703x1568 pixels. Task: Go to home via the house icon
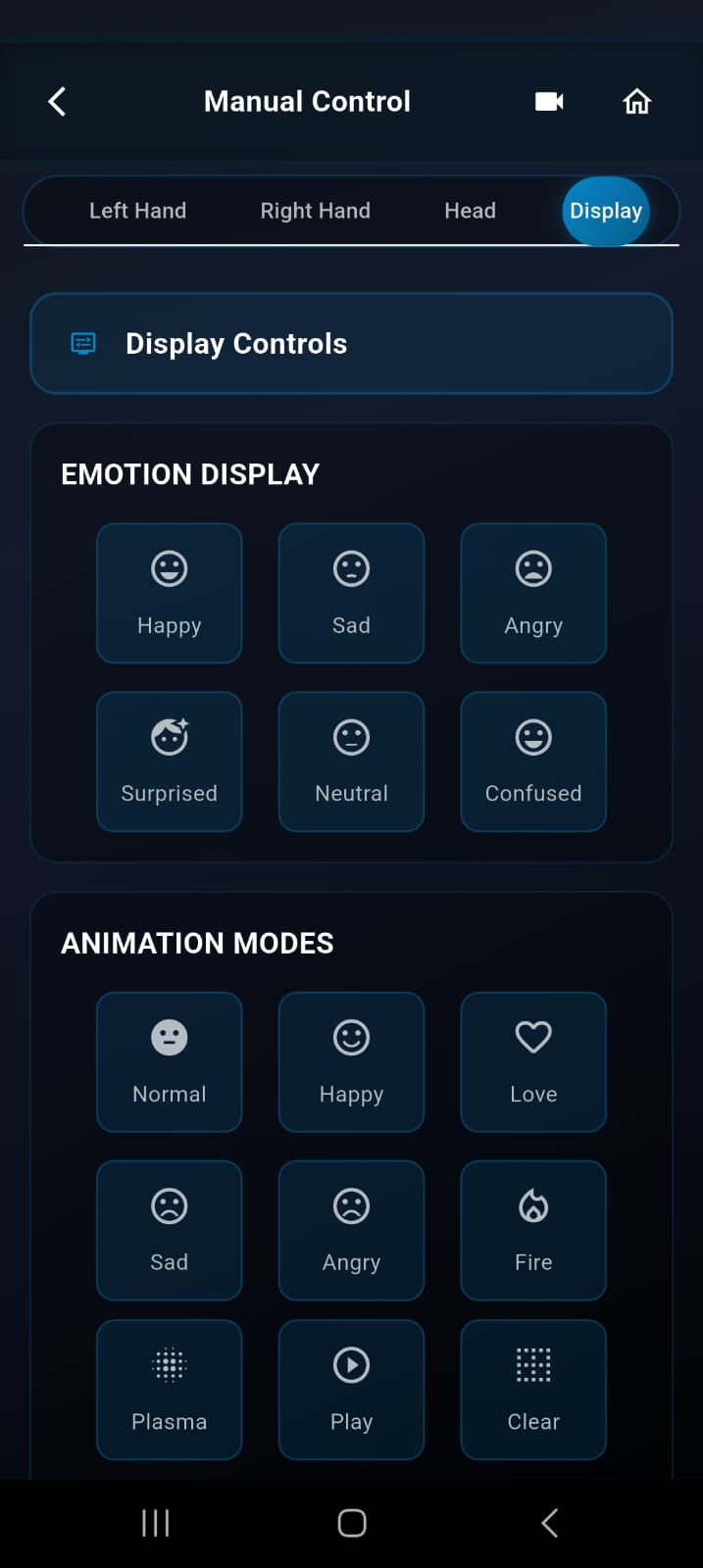[637, 101]
